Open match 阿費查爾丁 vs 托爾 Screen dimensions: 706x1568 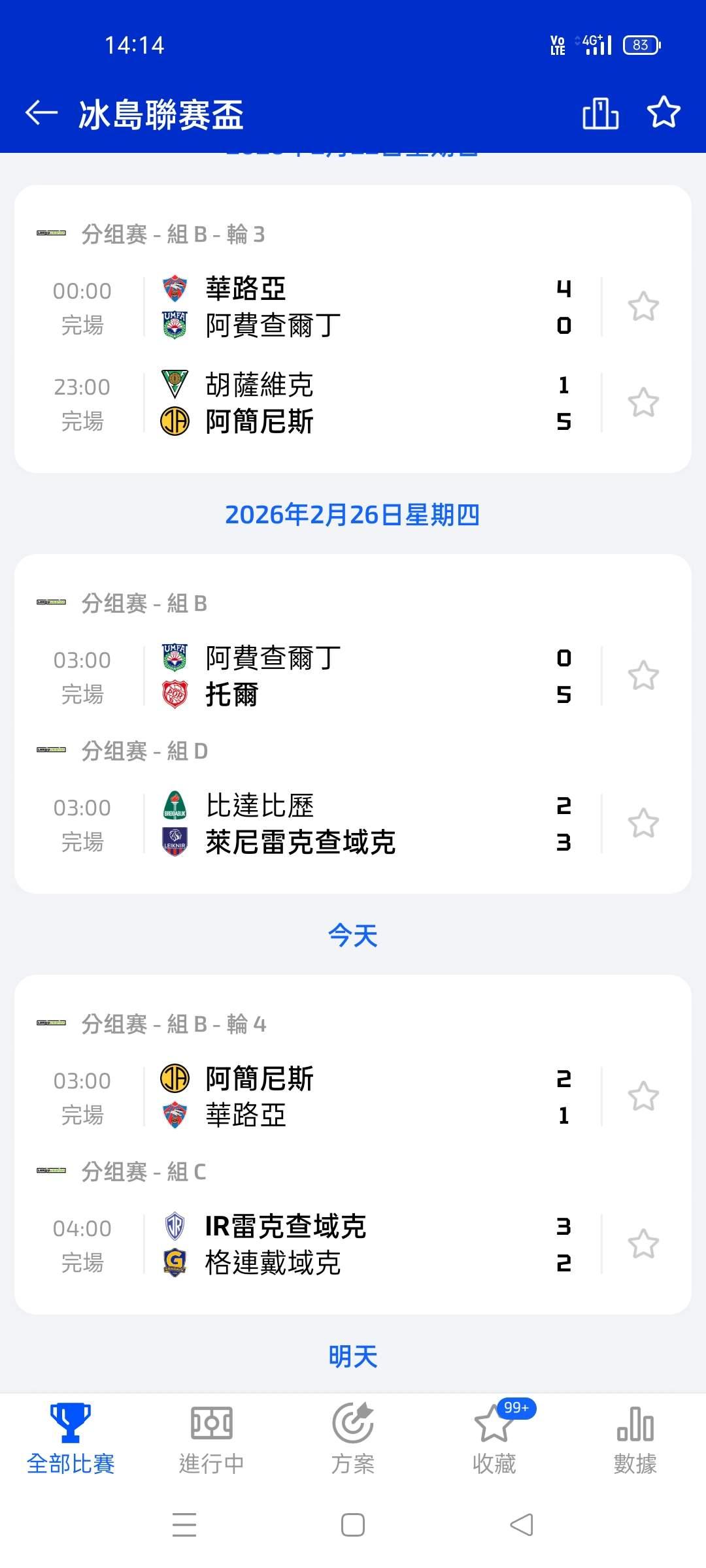(353, 676)
